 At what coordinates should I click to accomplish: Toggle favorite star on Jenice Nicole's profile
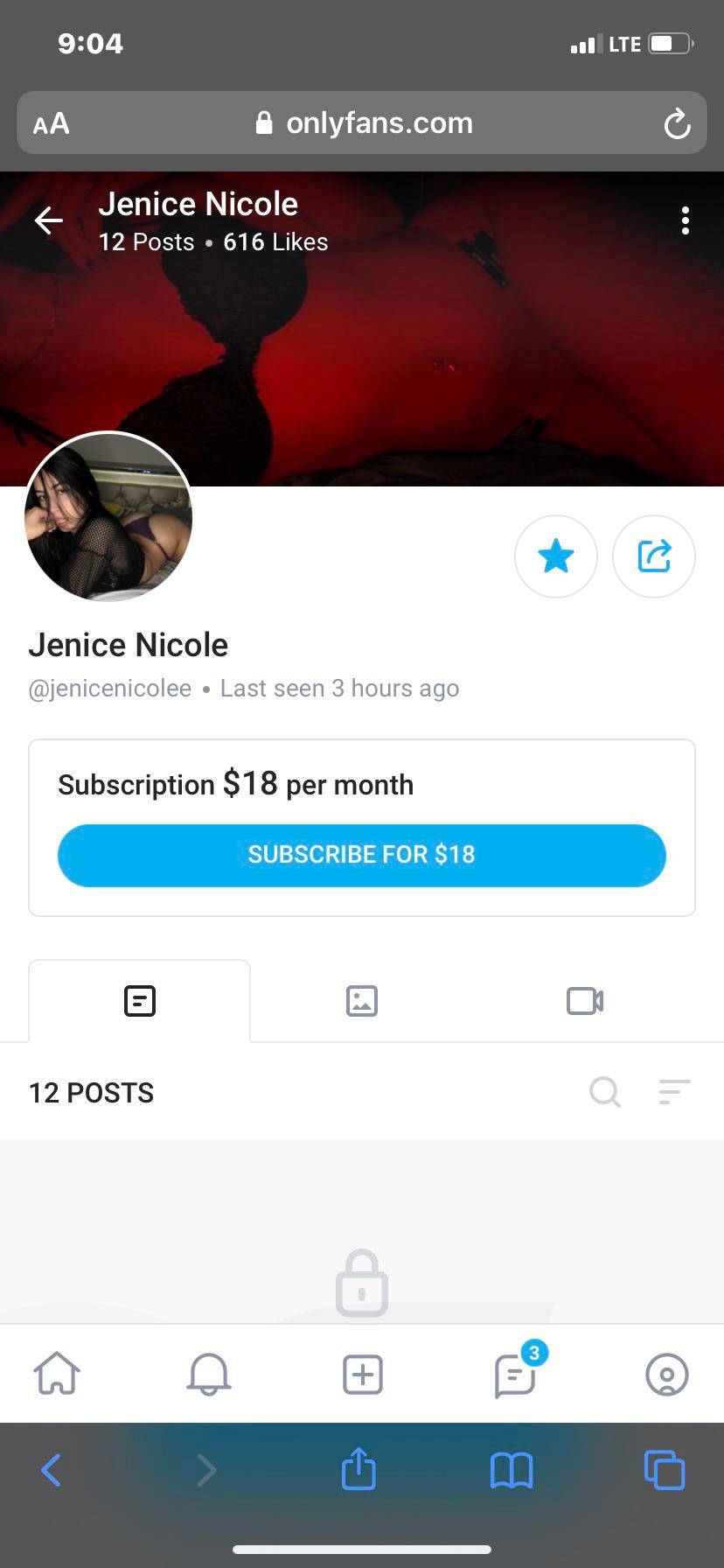click(x=556, y=556)
